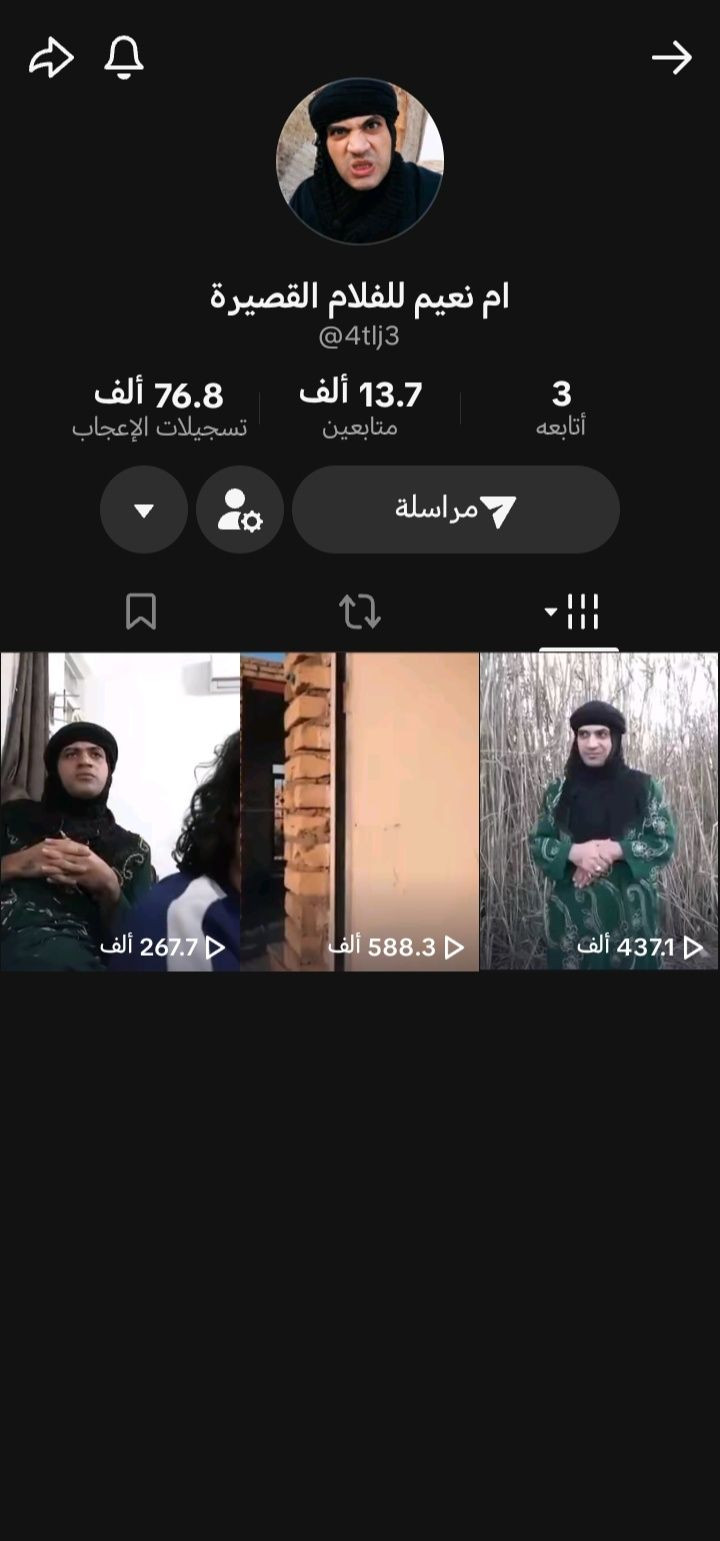Open the follow settings button
Screen dimensions: 720x1541
click(x=240, y=509)
